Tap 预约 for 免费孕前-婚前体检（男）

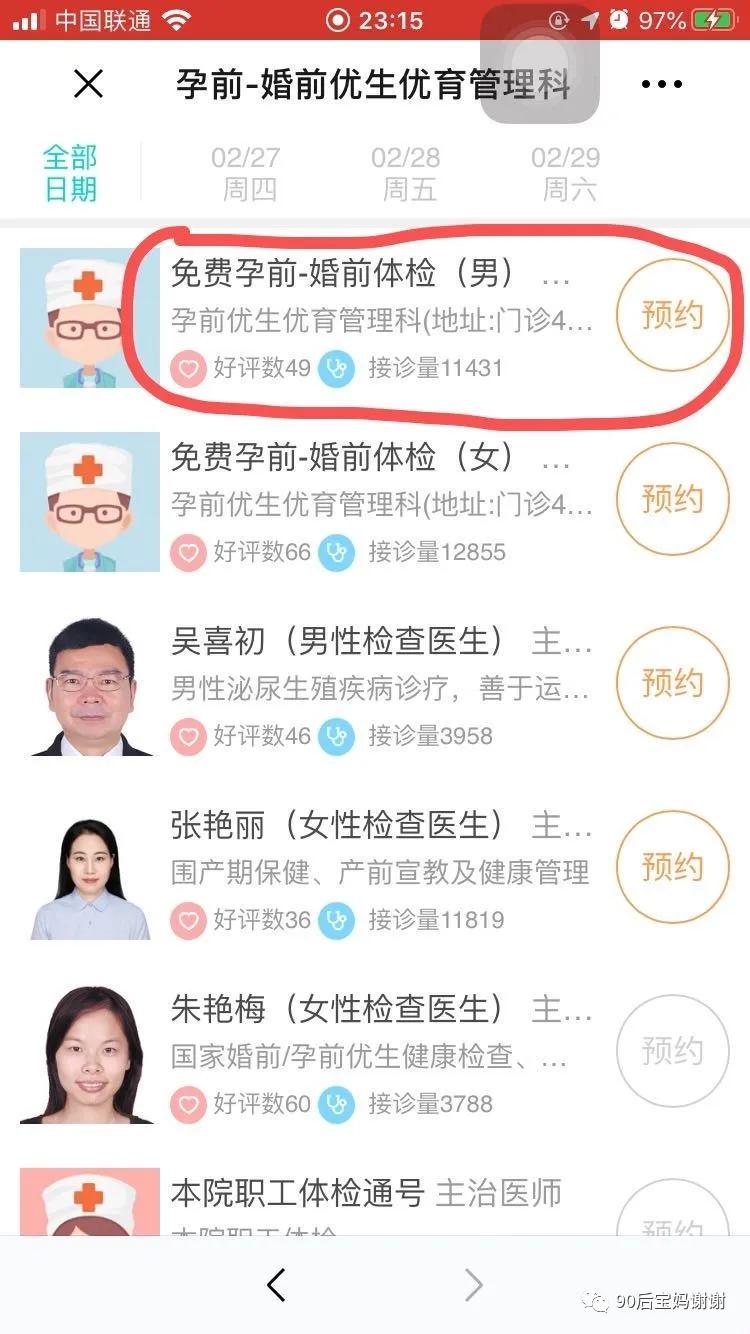[672, 315]
